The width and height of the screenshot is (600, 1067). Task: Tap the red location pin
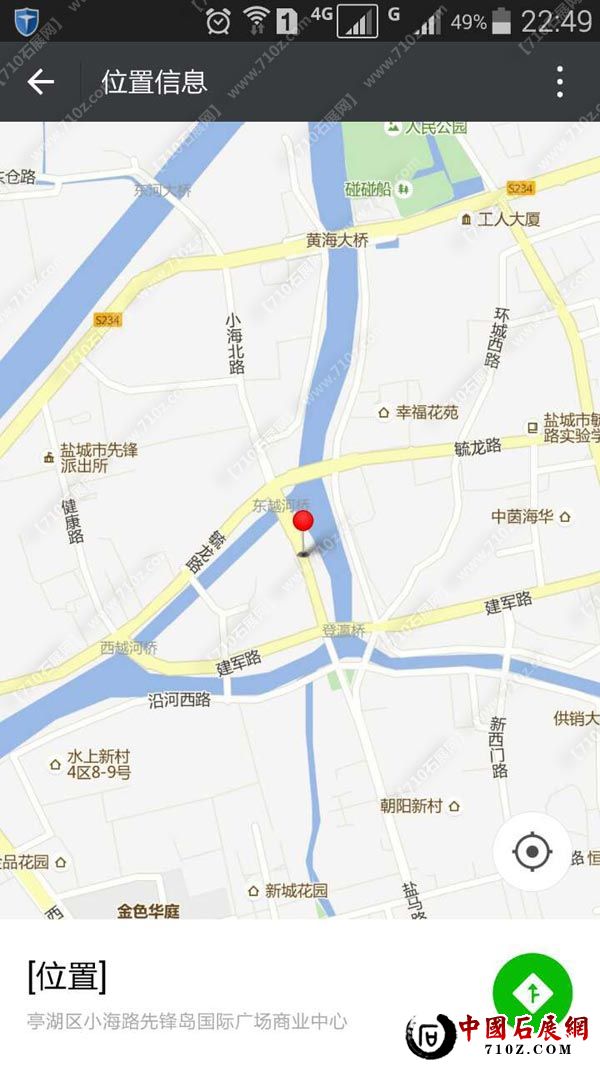click(x=303, y=522)
